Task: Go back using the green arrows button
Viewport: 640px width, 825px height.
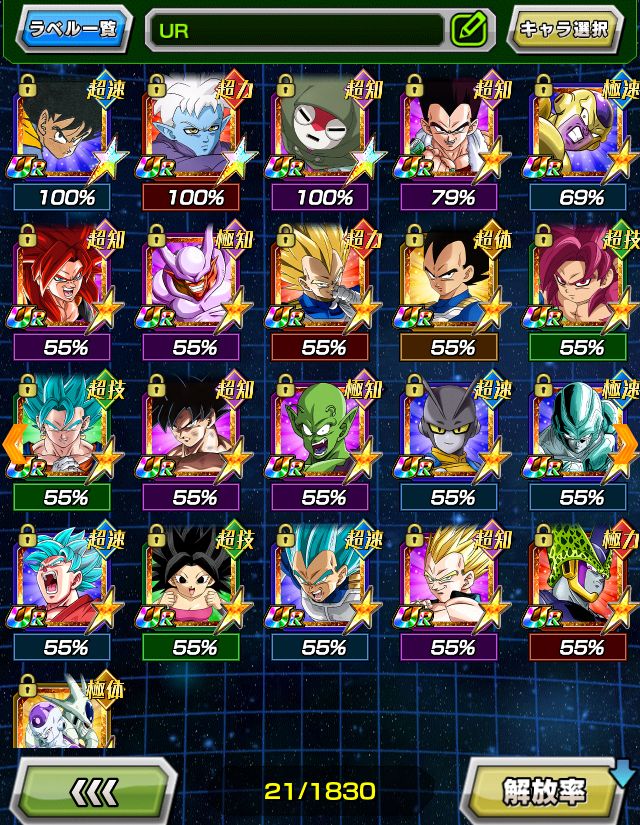Action: click(96, 791)
